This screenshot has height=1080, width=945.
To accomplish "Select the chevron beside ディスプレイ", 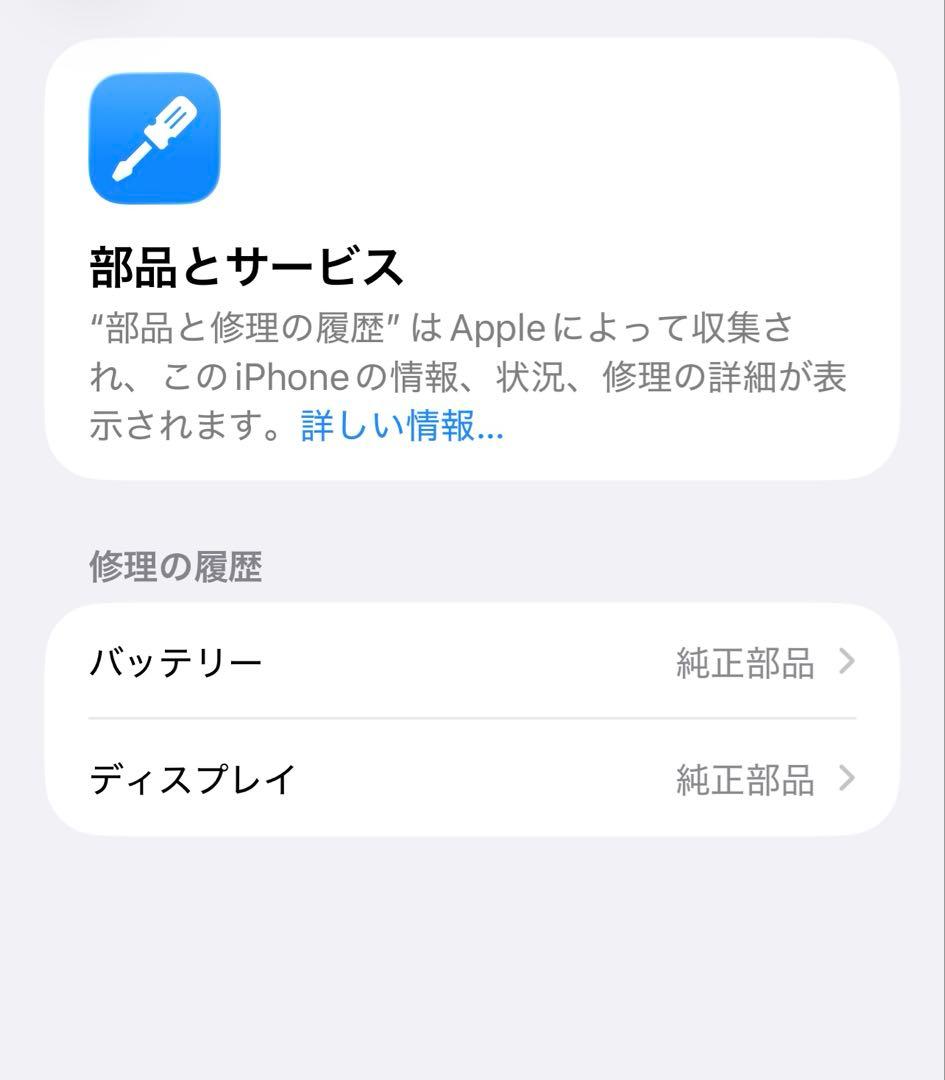I will coord(845,782).
